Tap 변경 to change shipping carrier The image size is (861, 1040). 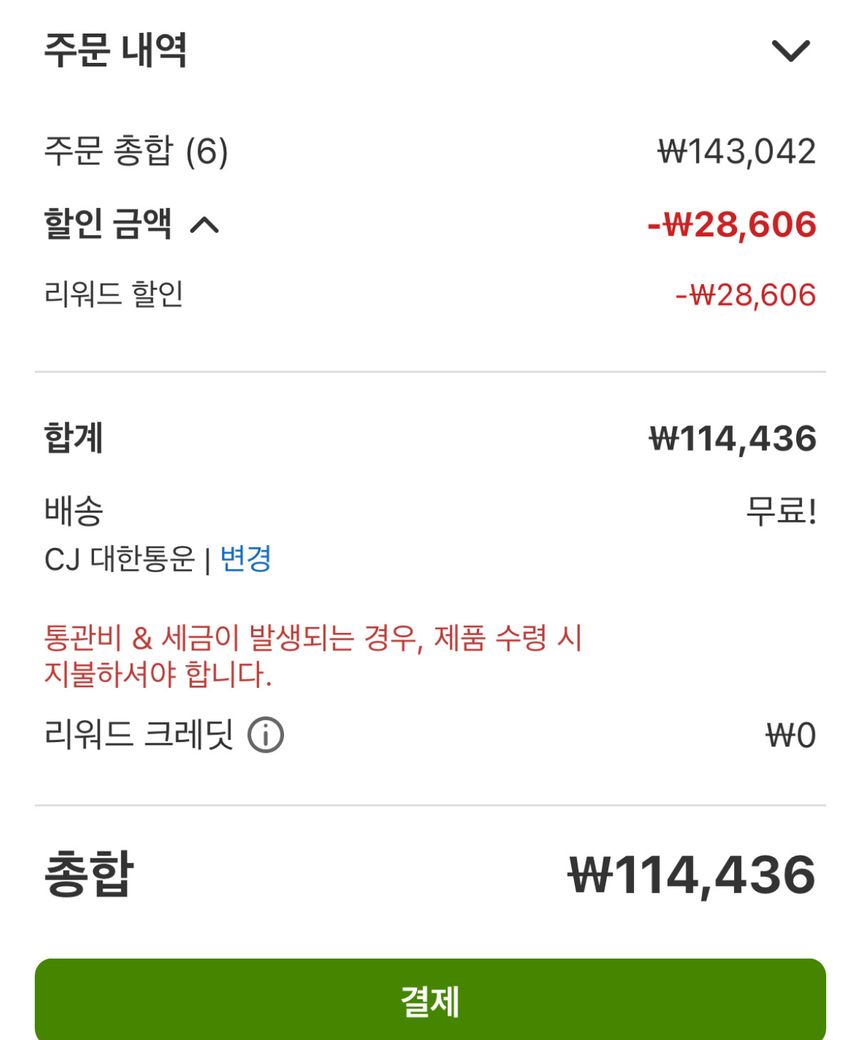(x=245, y=558)
